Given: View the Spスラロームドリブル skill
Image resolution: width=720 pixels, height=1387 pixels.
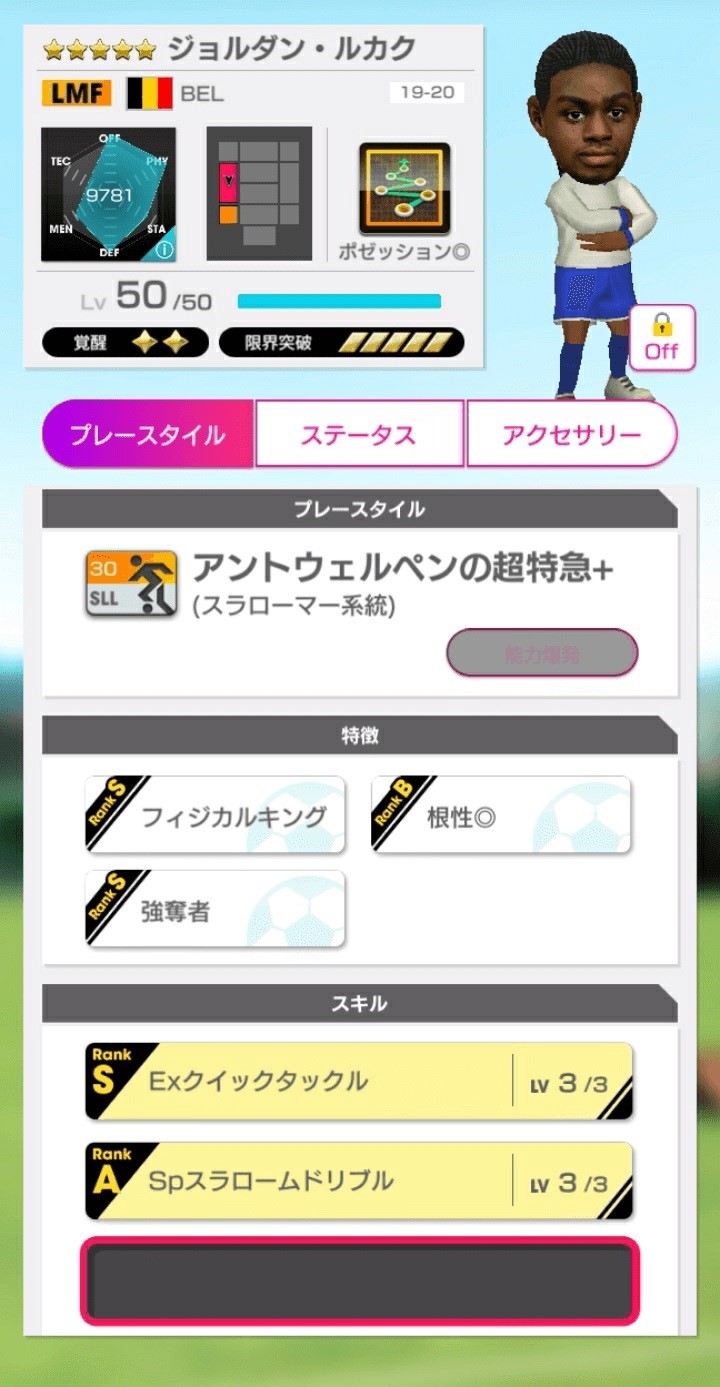Looking at the screenshot, I should pyautogui.click(x=359, y=1181).
